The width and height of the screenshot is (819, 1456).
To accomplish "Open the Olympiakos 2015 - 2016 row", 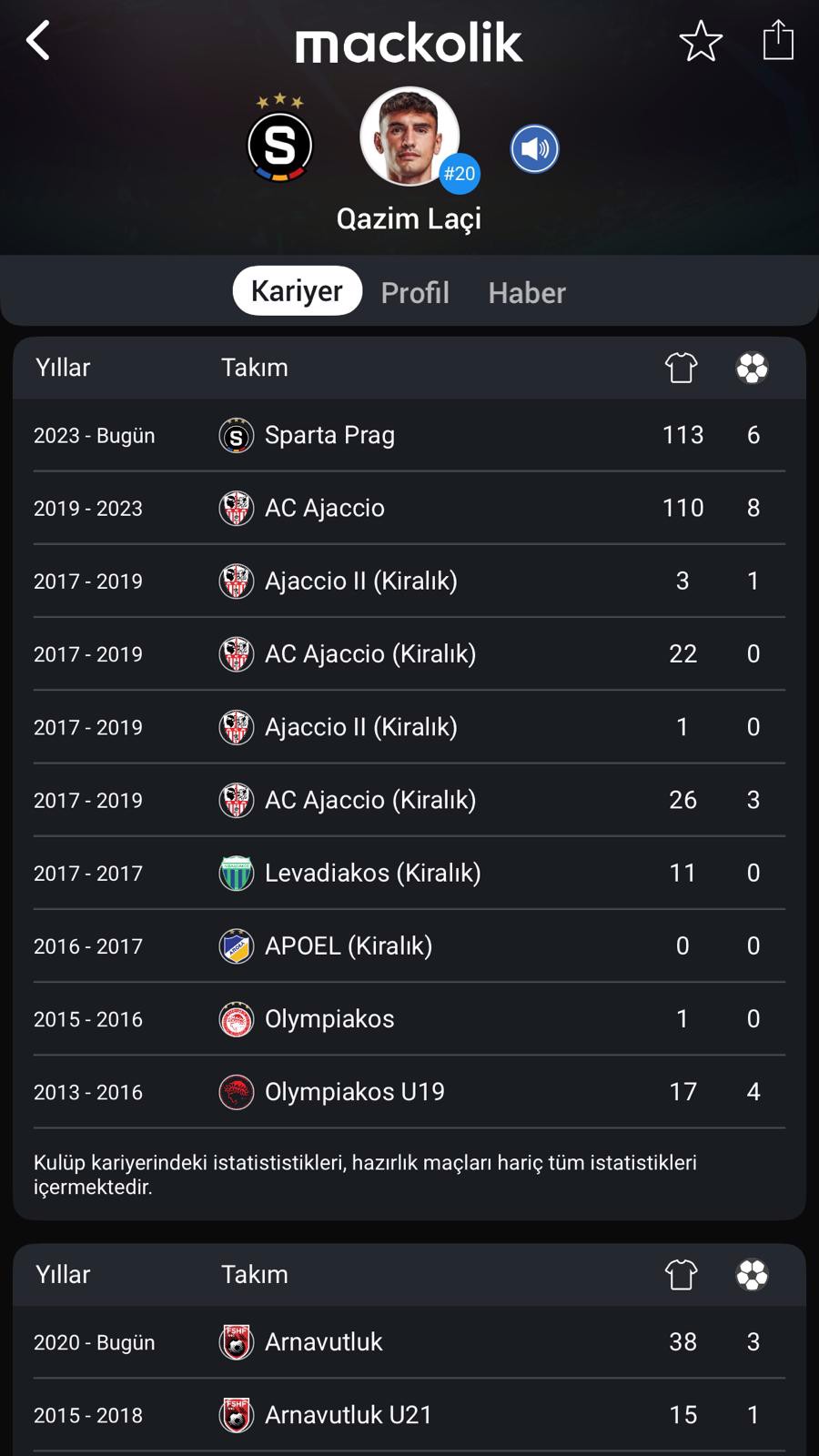I will [409, 1018].
